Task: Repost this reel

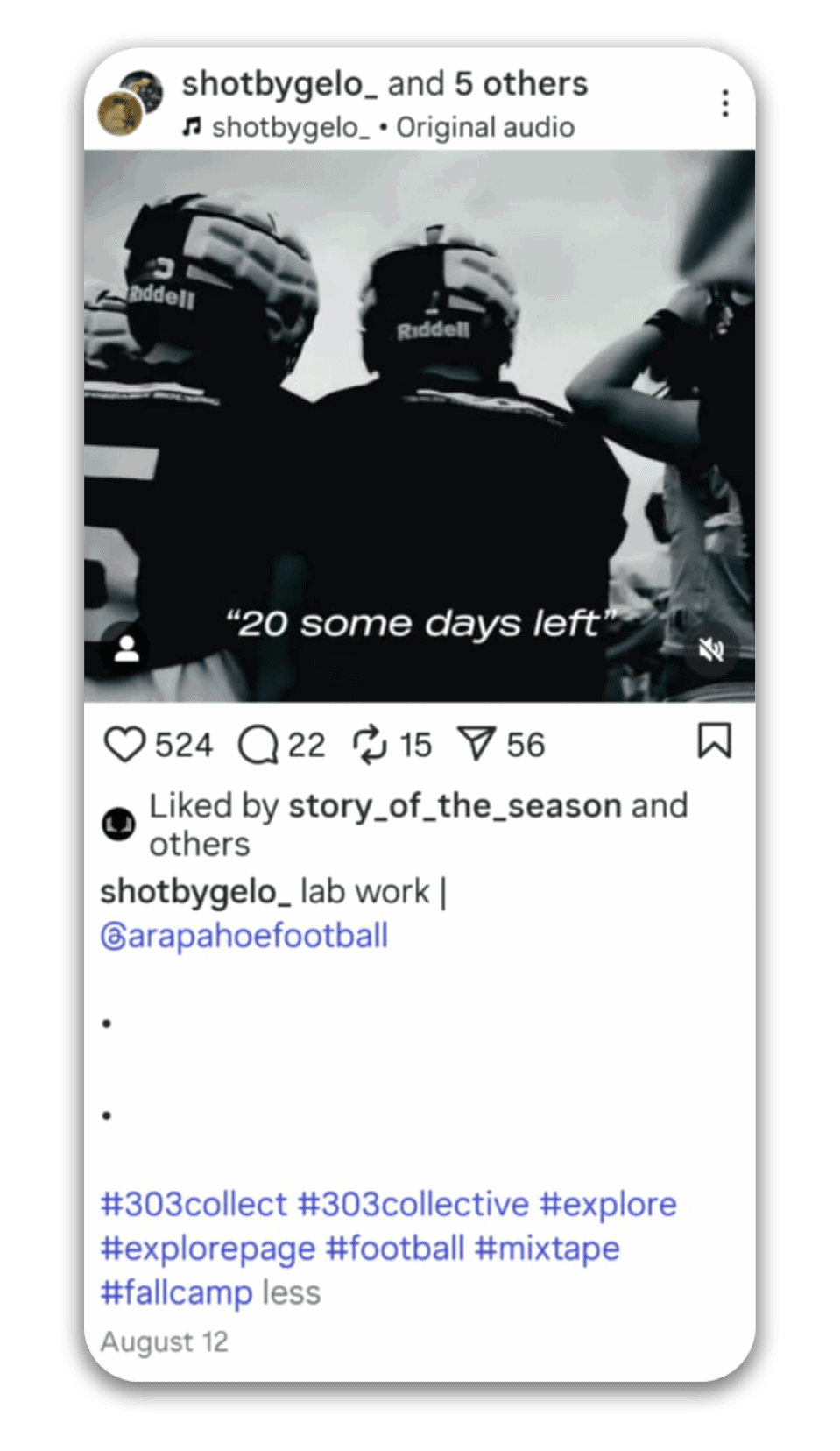Action: (370, 745)
